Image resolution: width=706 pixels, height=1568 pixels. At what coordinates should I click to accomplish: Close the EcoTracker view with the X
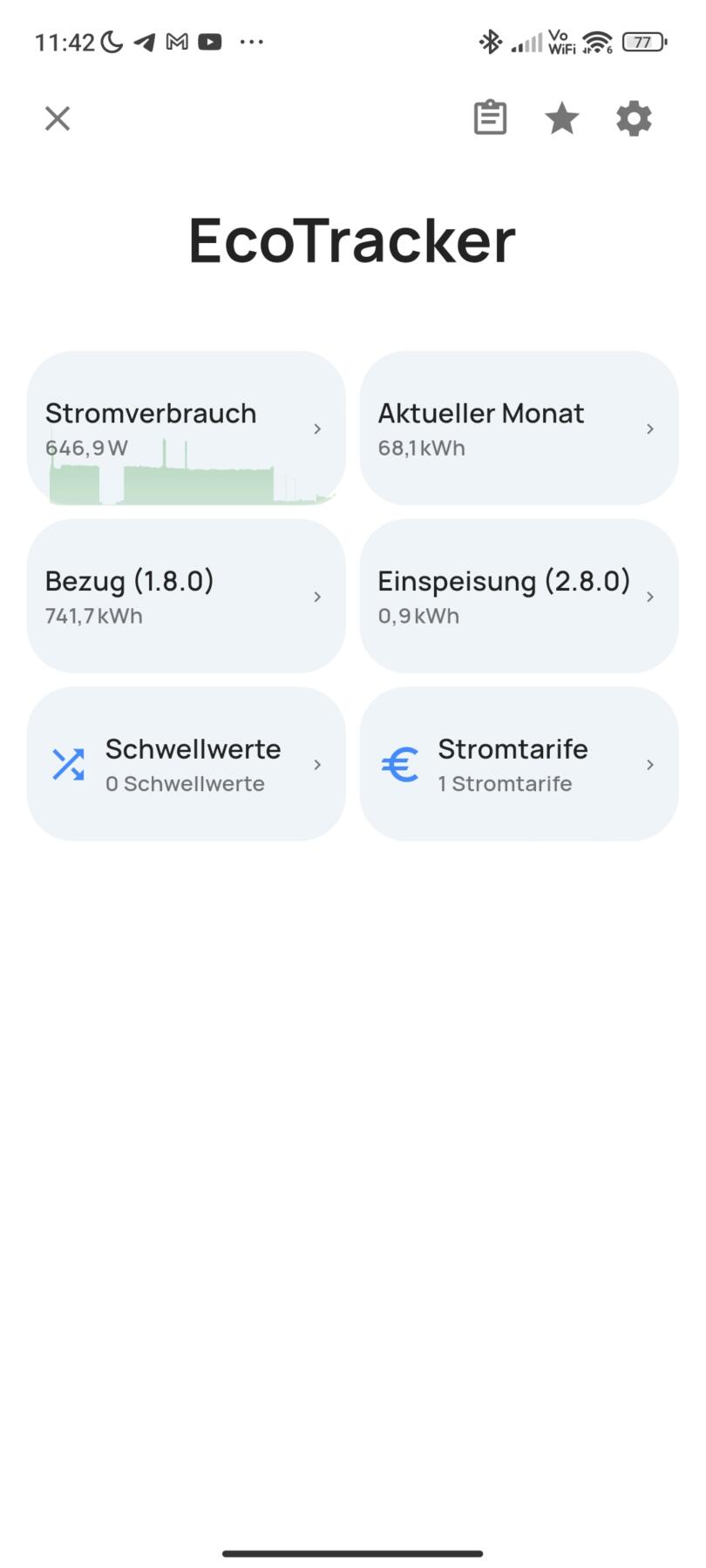click(x=57, y=118)
